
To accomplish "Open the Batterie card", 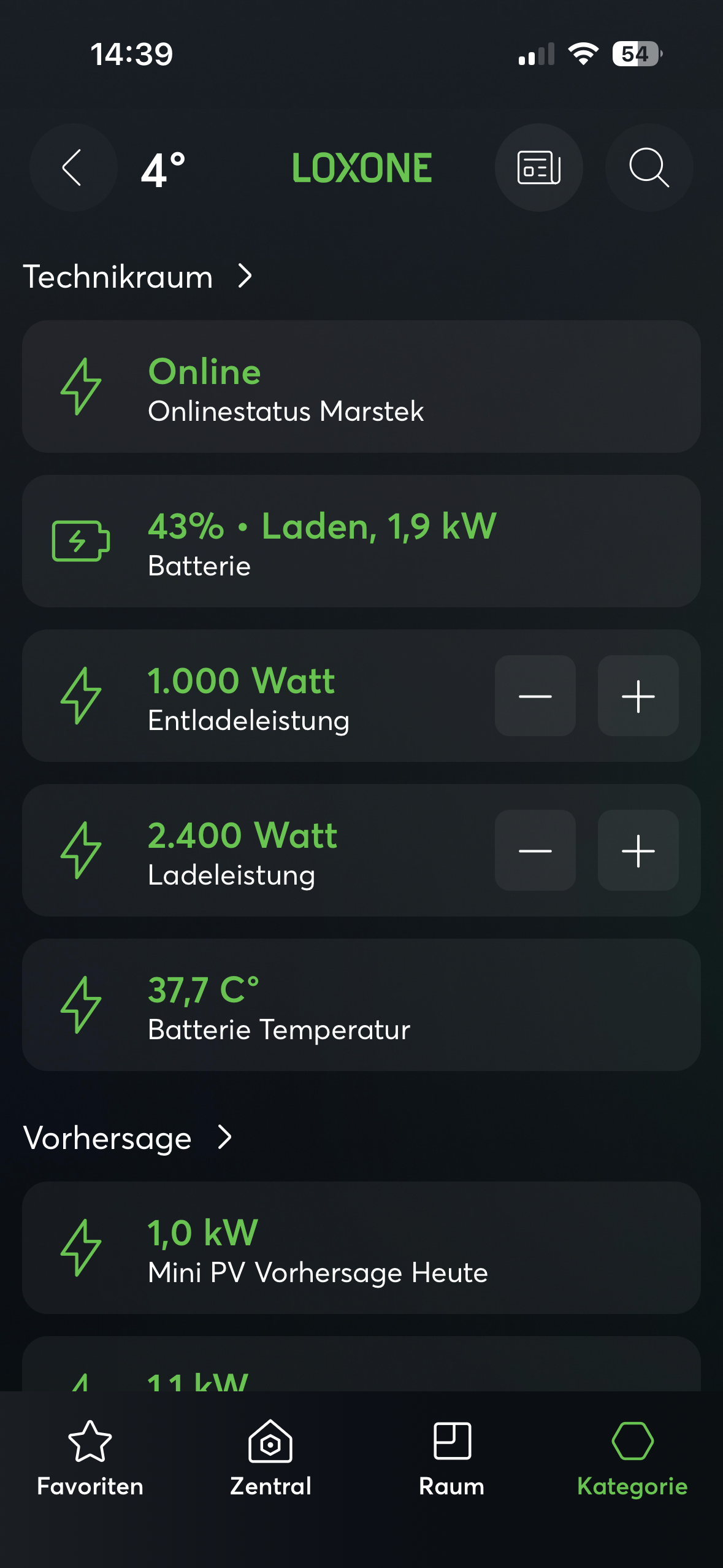I will pyautogui.click(x=361, y=541).
